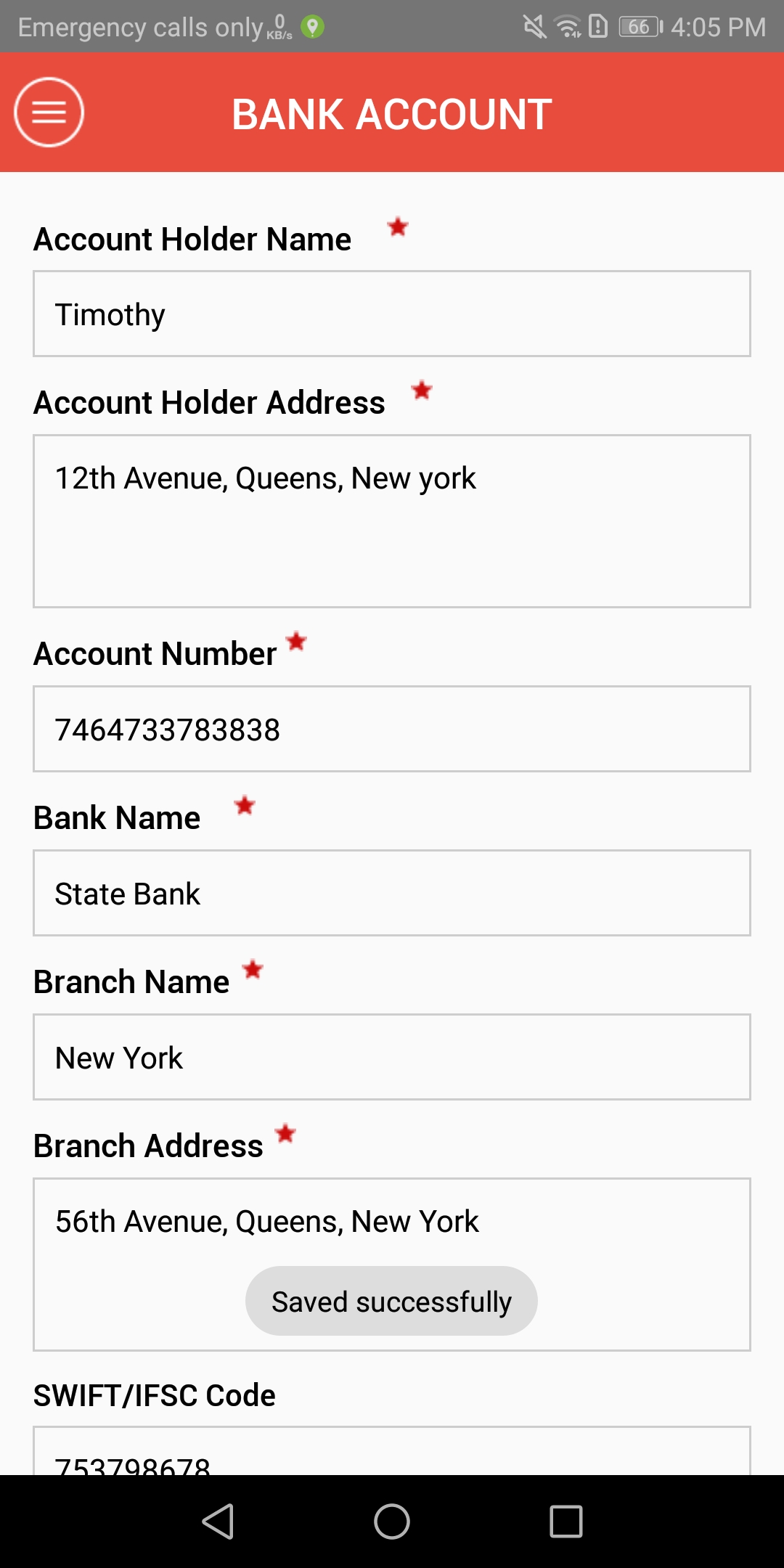Open the hamburger menu drawer
This screenshot has height=1568, width=784.
click(x=49, y=113)
